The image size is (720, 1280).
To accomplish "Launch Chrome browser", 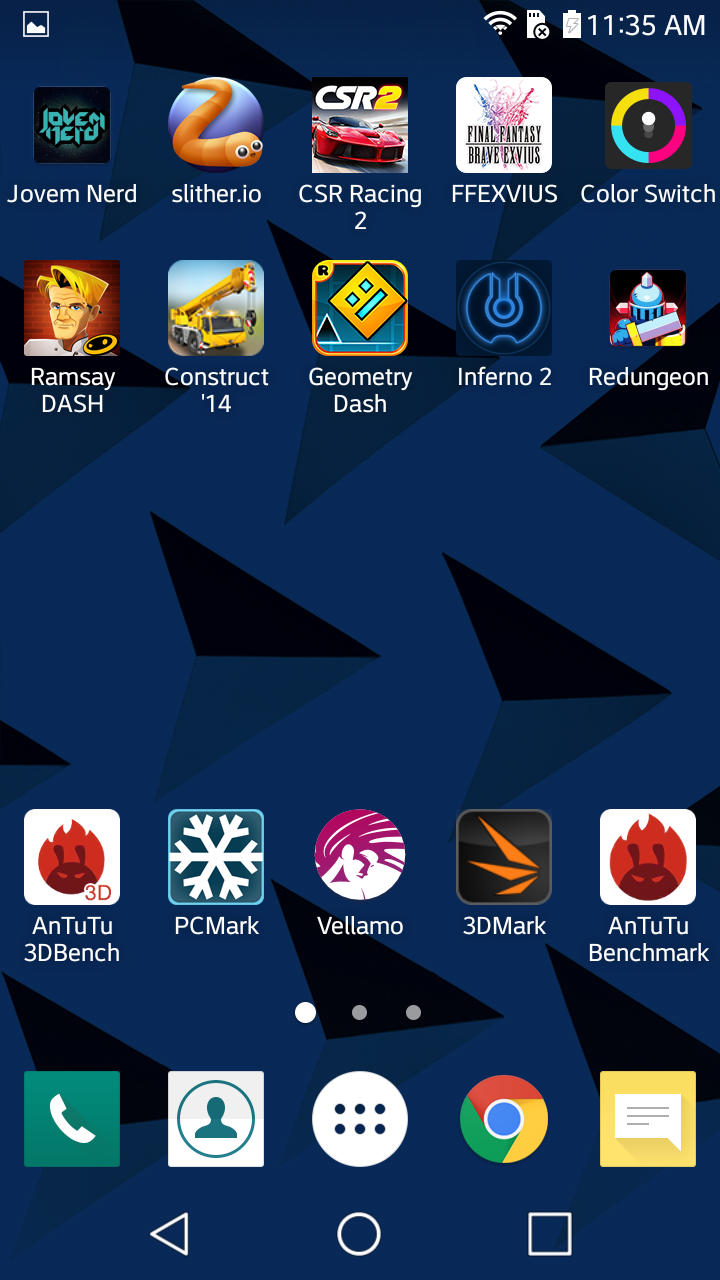I will (504, 1119).
